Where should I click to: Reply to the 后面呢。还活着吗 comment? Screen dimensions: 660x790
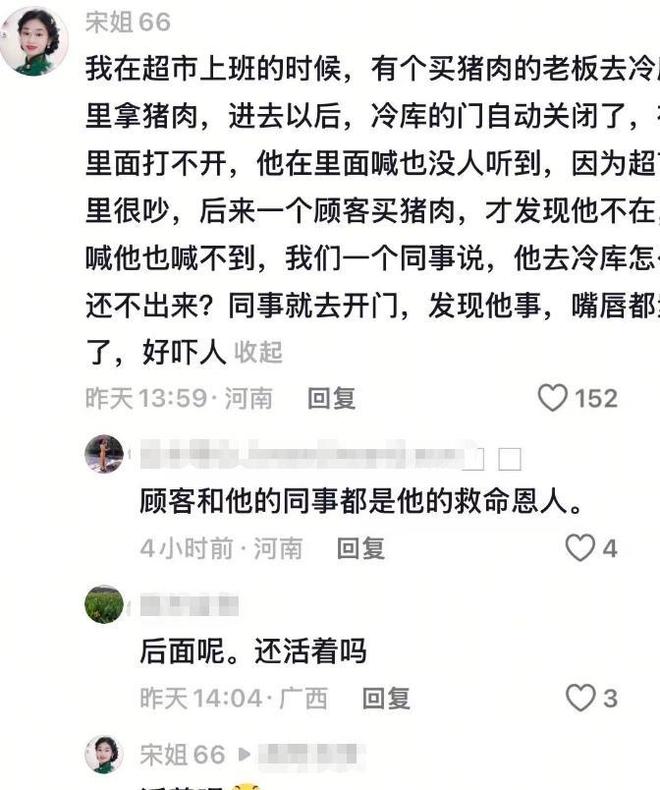[386, 697]
